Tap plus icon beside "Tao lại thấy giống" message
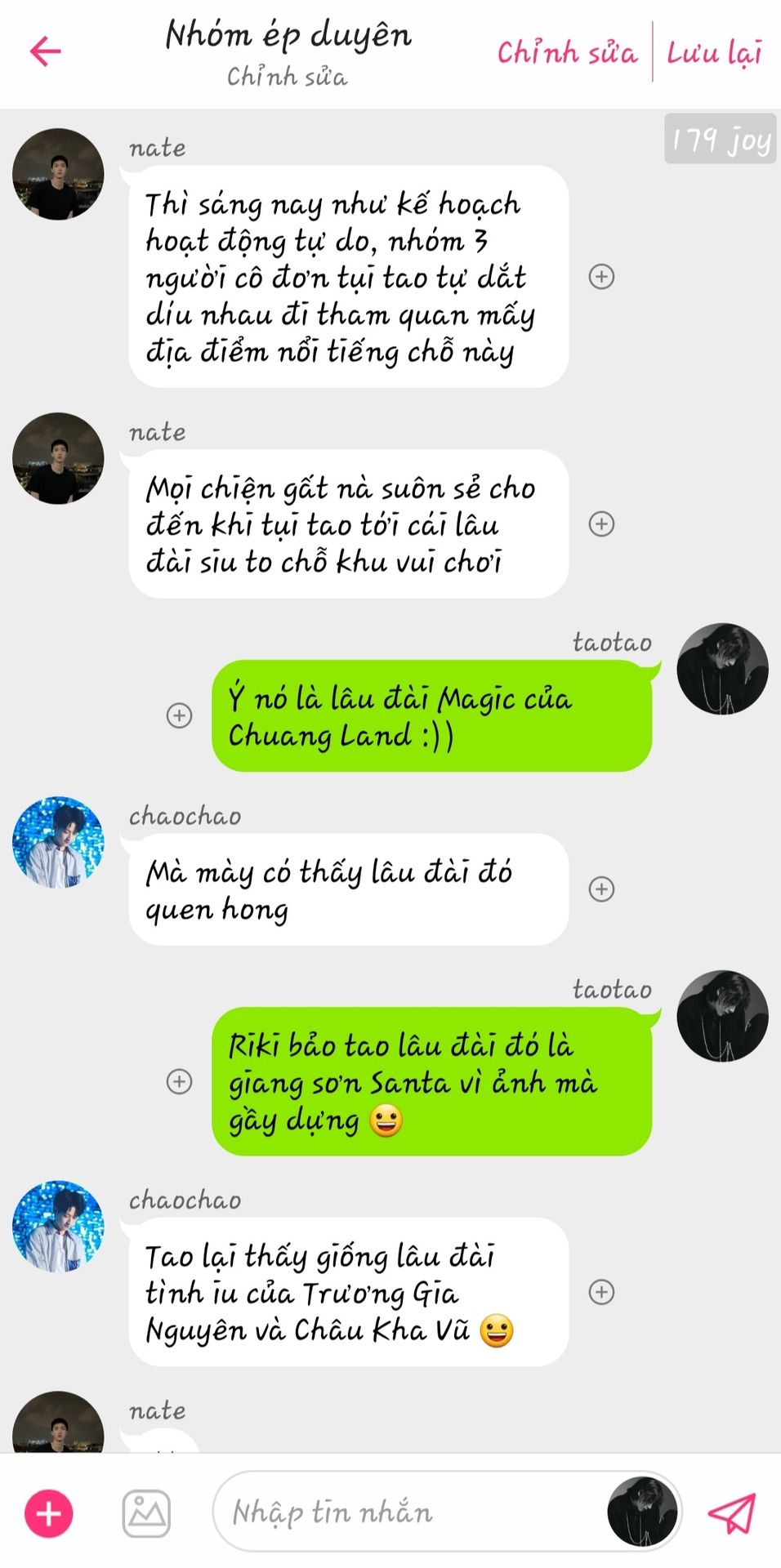 point(602,1292)
